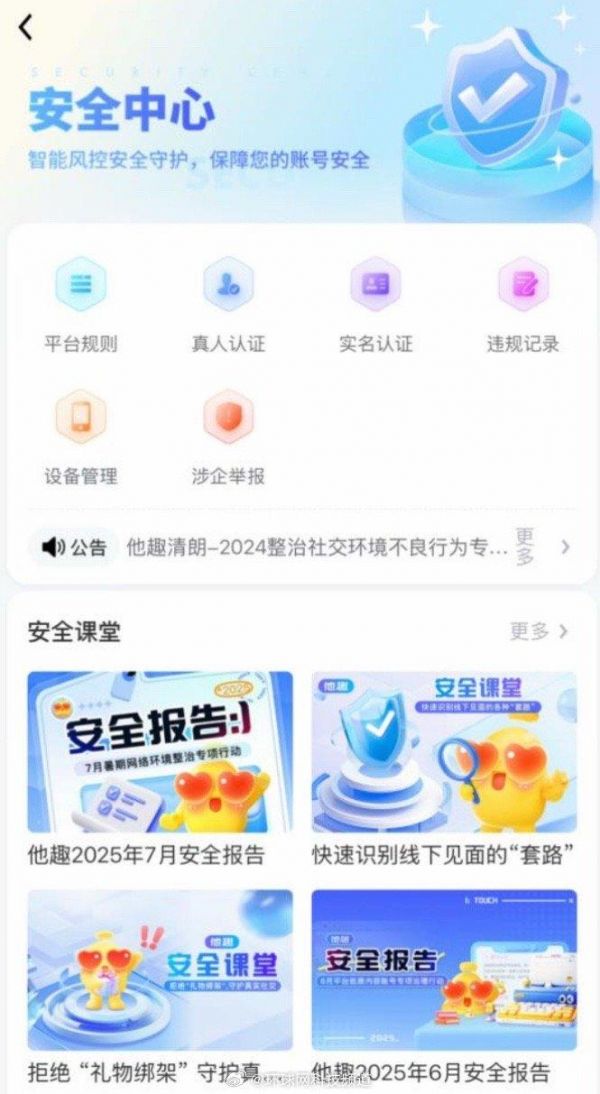Open the 他趣清朗–2024 announcement

[x=316, y=547]
